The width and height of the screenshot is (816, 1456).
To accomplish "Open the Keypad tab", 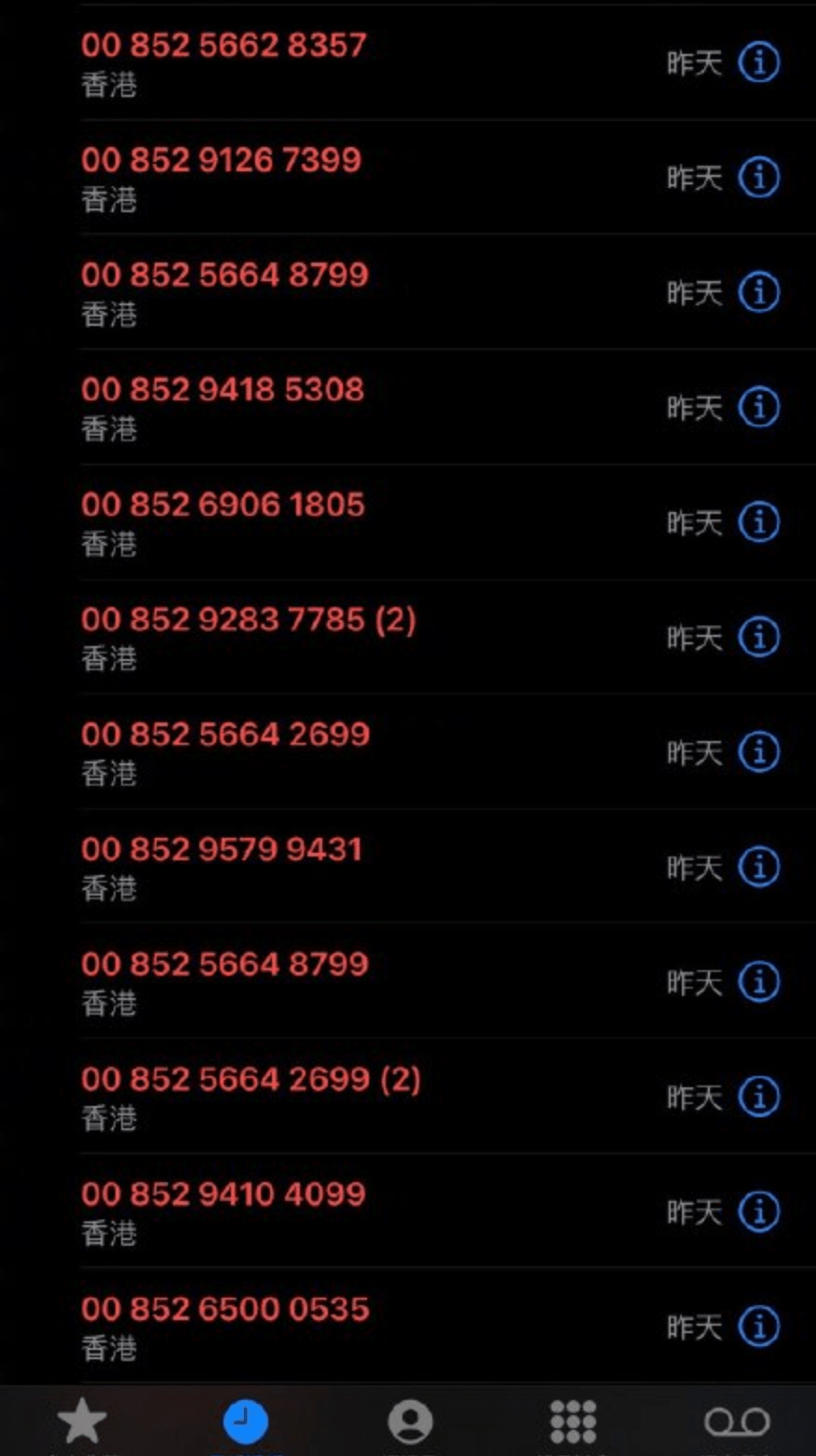I will tap(573, 1422).
